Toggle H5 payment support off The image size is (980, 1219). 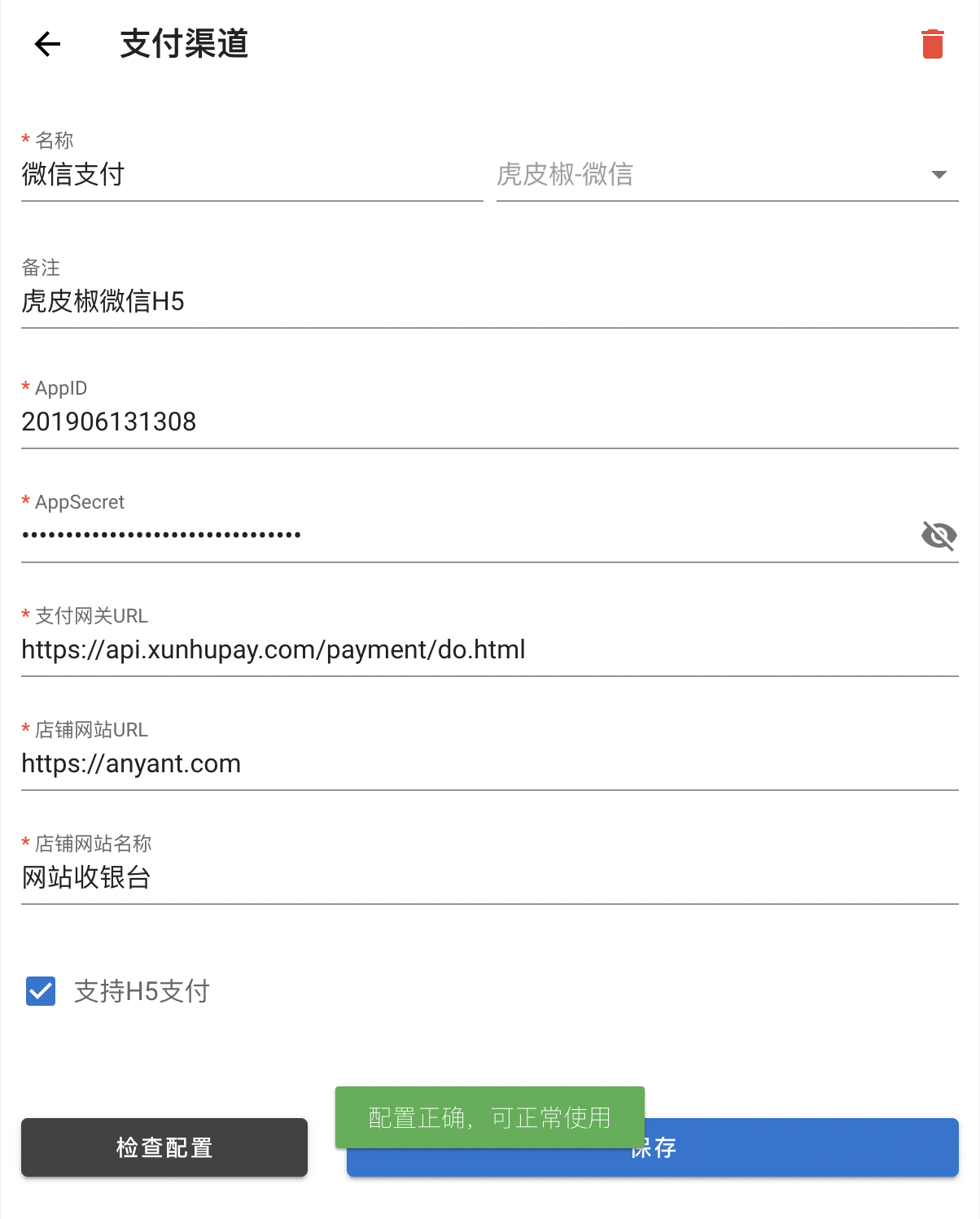(39, 991)
